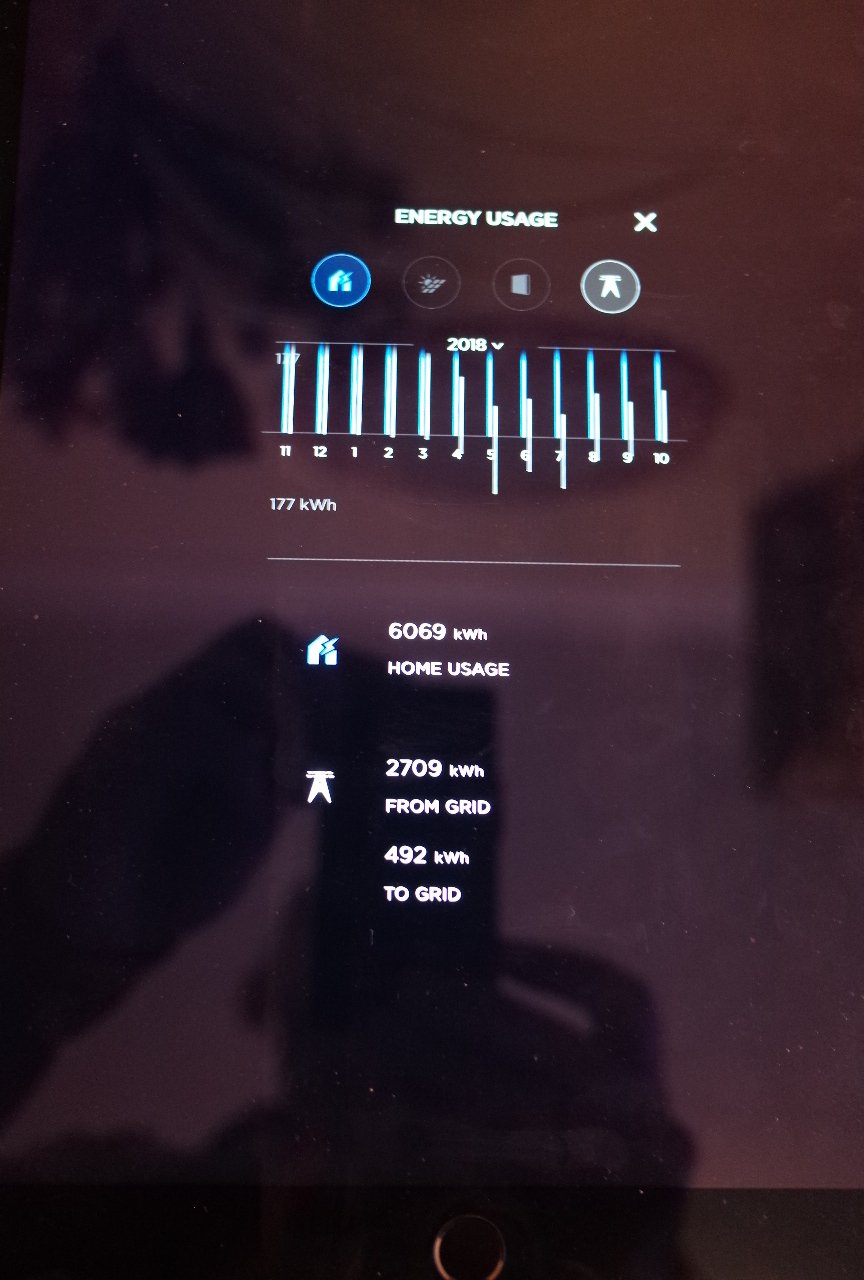Switch to the Powerwall battery filter icon
864x1280 pixels.
(521, 285)
